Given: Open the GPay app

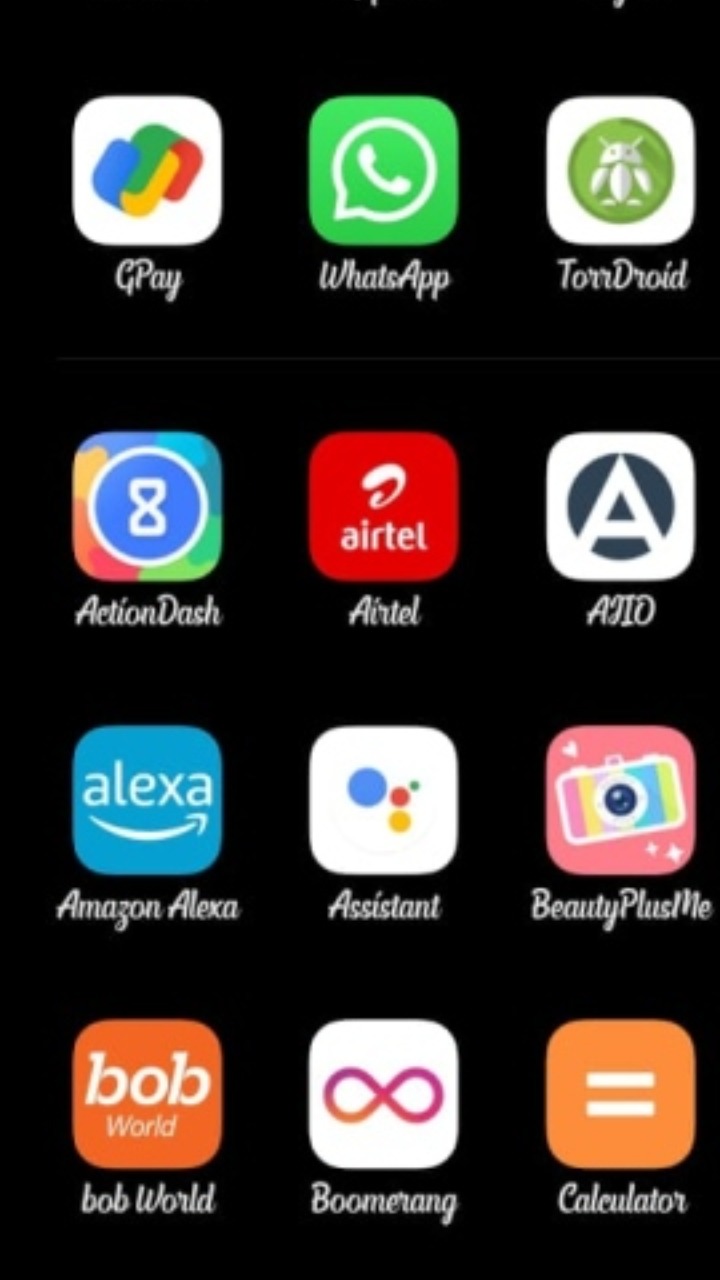Looking at the screenshot, I should 147,170.
